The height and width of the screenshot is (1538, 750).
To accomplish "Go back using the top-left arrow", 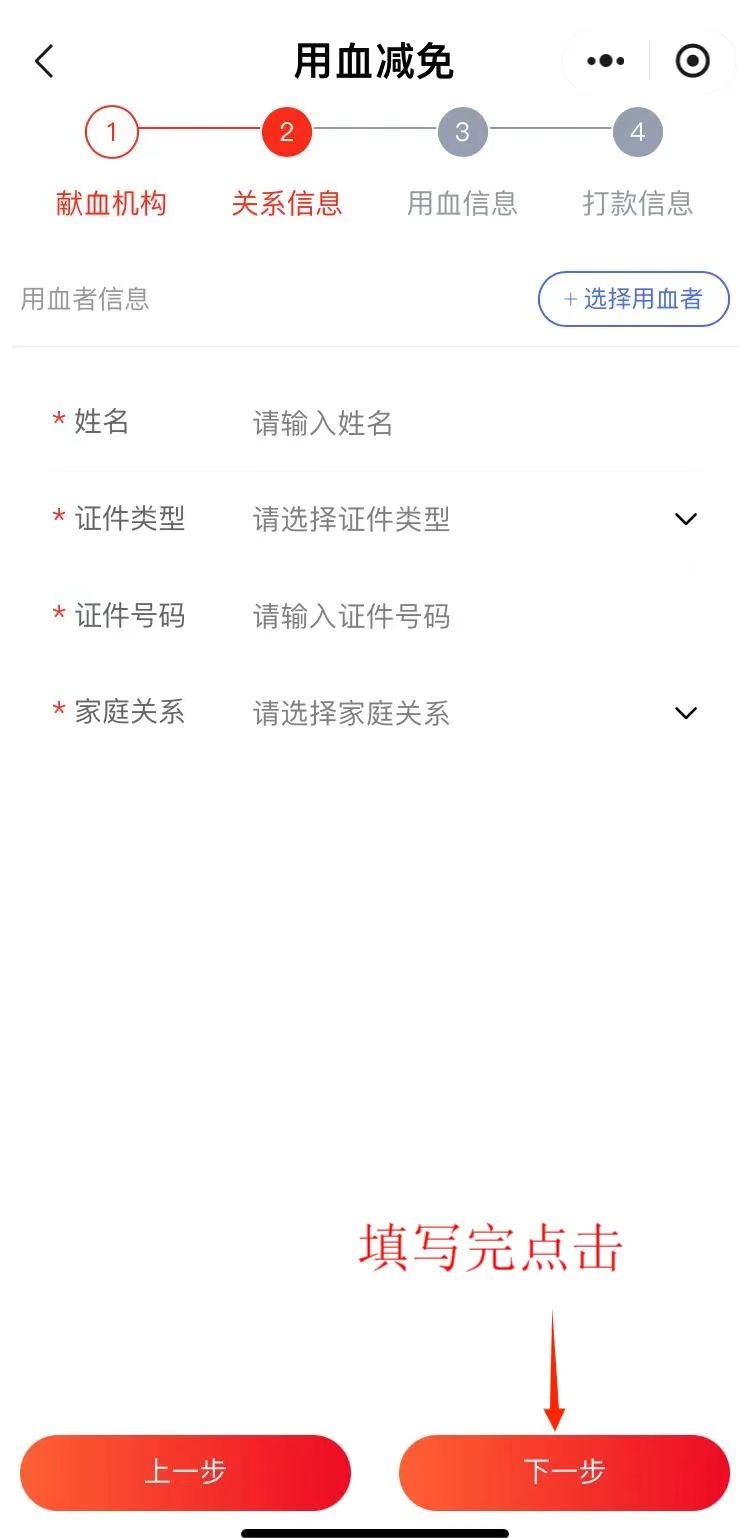I will click(x=44, y=61).
